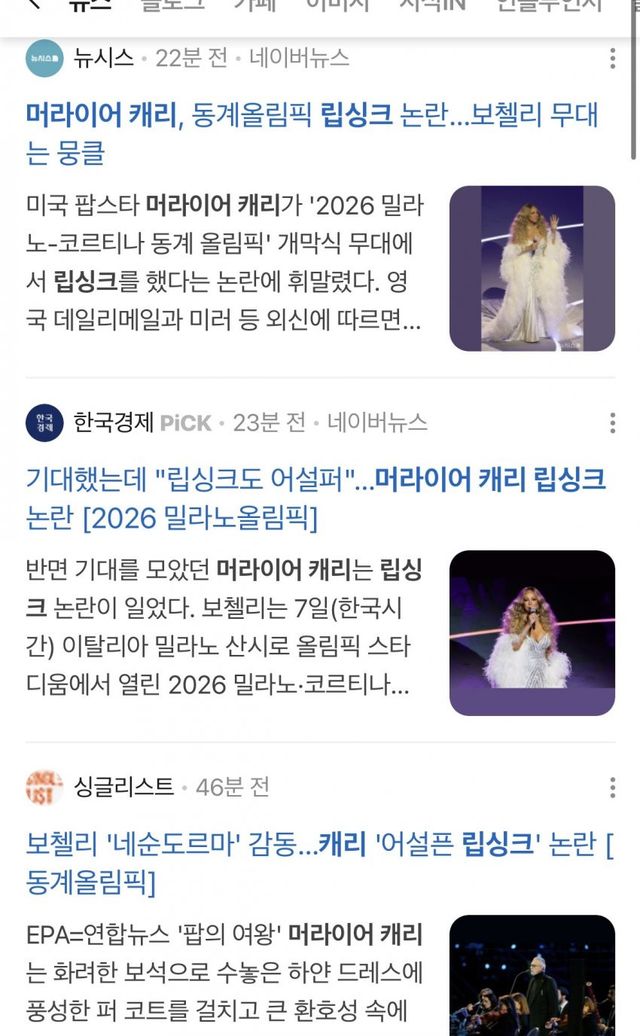Screen dimensions: 640x1036
Task: Open the overflow menu for the 한국경제 article
Action: click(x=612, y=423)
